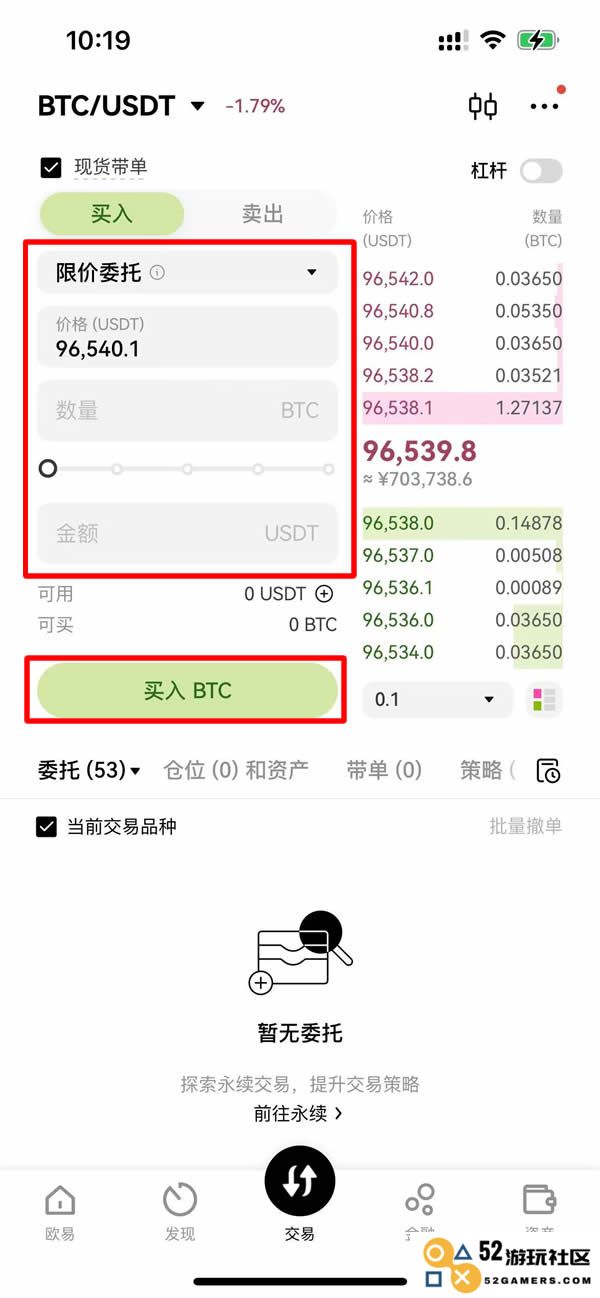600x1298 pixels.
Task: Switch to the 卖出 sell tab
Action: pos(263,214)
